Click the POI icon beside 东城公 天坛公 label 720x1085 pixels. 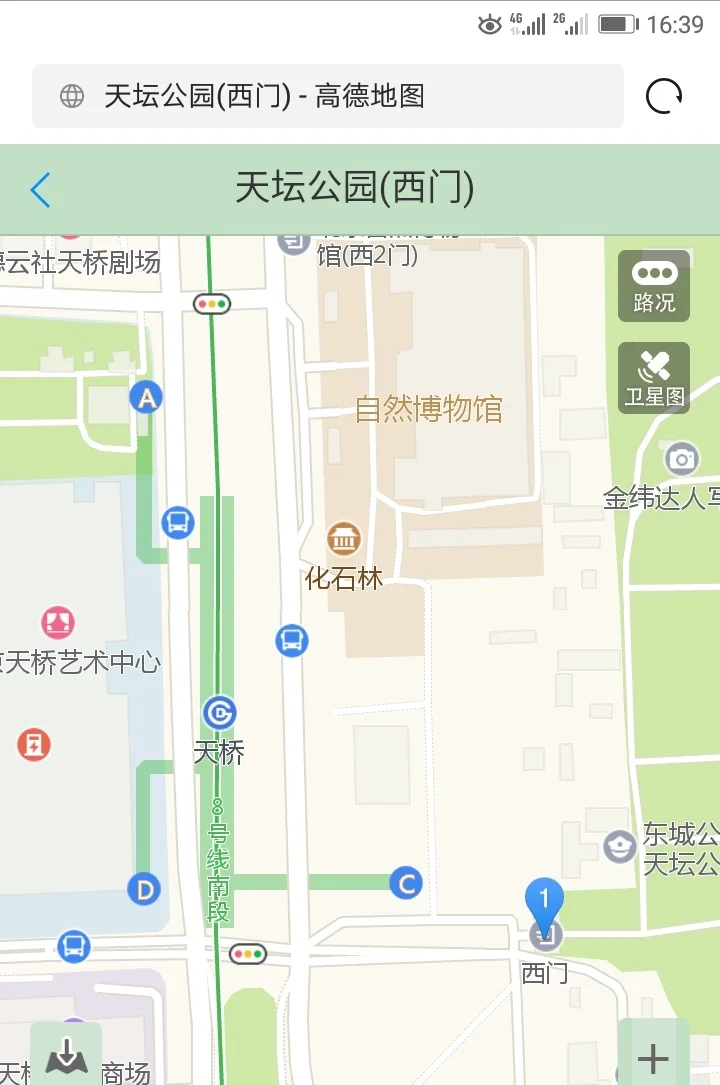click(619, 846)
